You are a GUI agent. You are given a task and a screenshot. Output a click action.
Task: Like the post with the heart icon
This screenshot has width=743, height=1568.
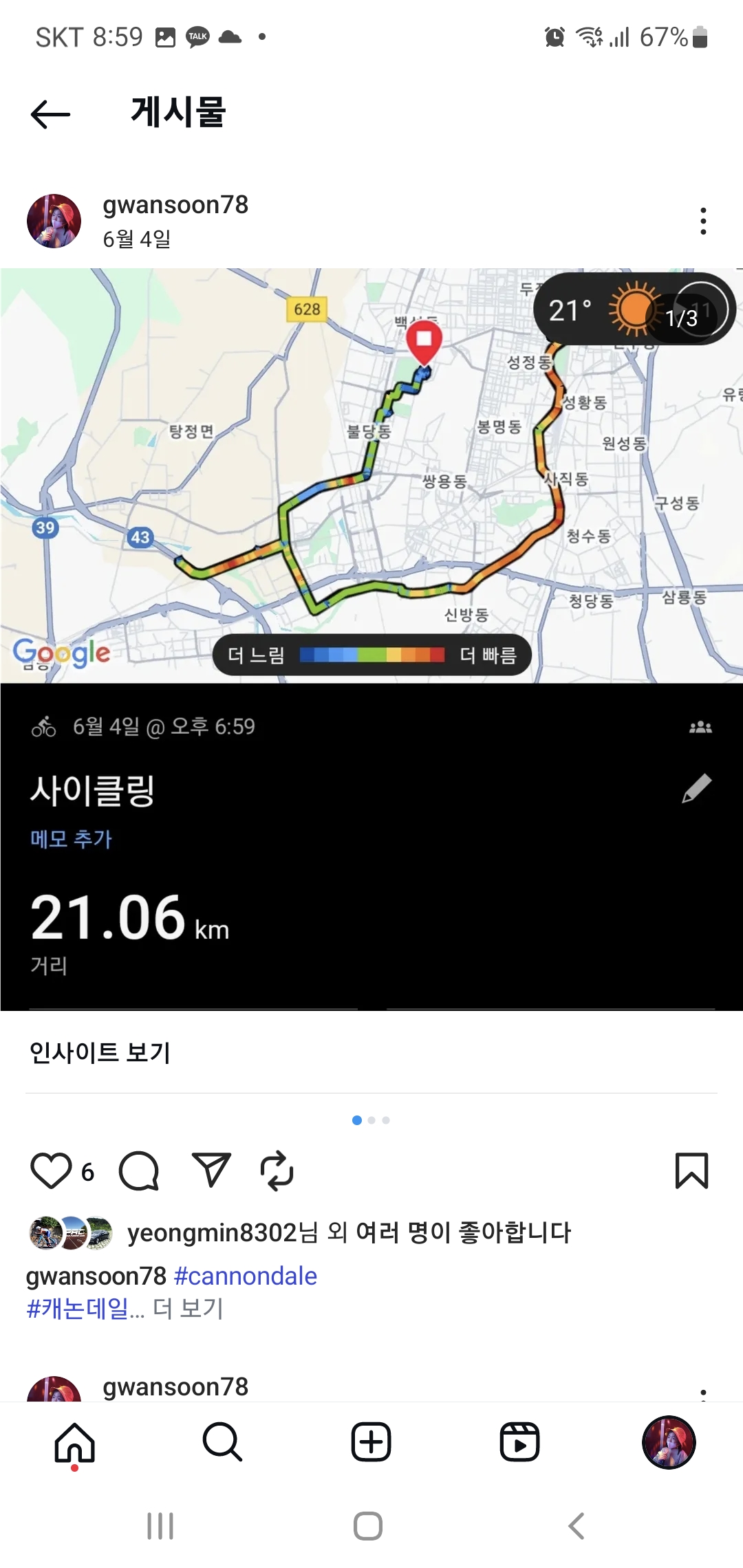[x=51, y=1170]
